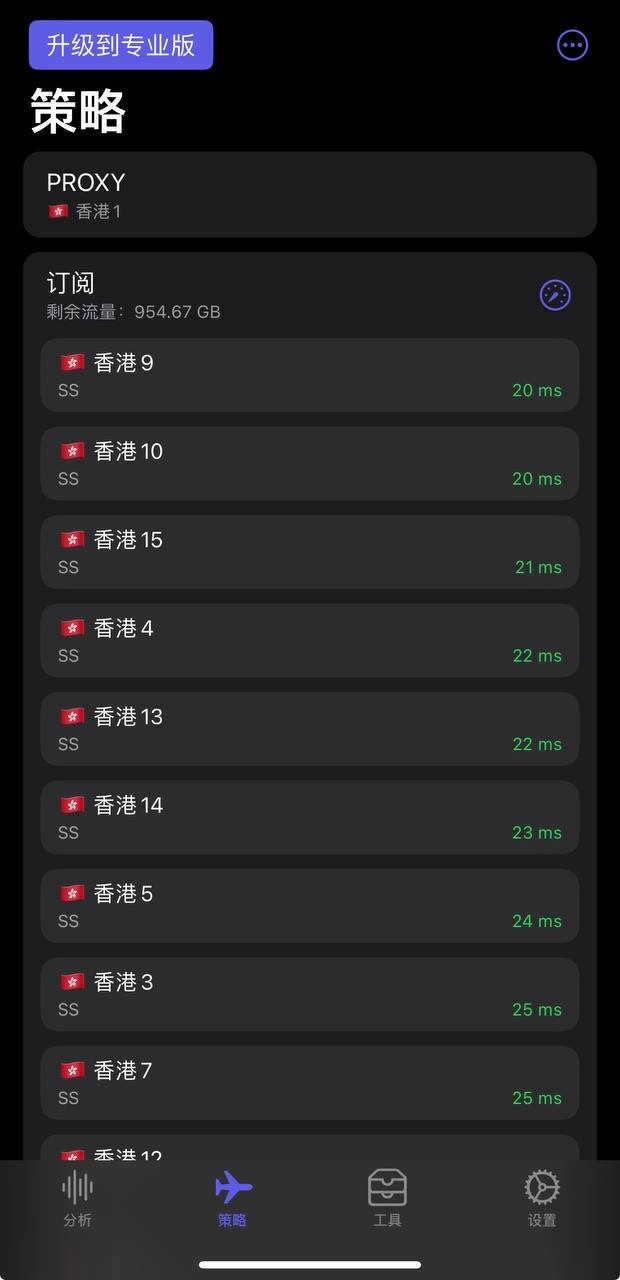Tap the upgrade to pro button
The image size is (620, 1280).
pos(121,45)
